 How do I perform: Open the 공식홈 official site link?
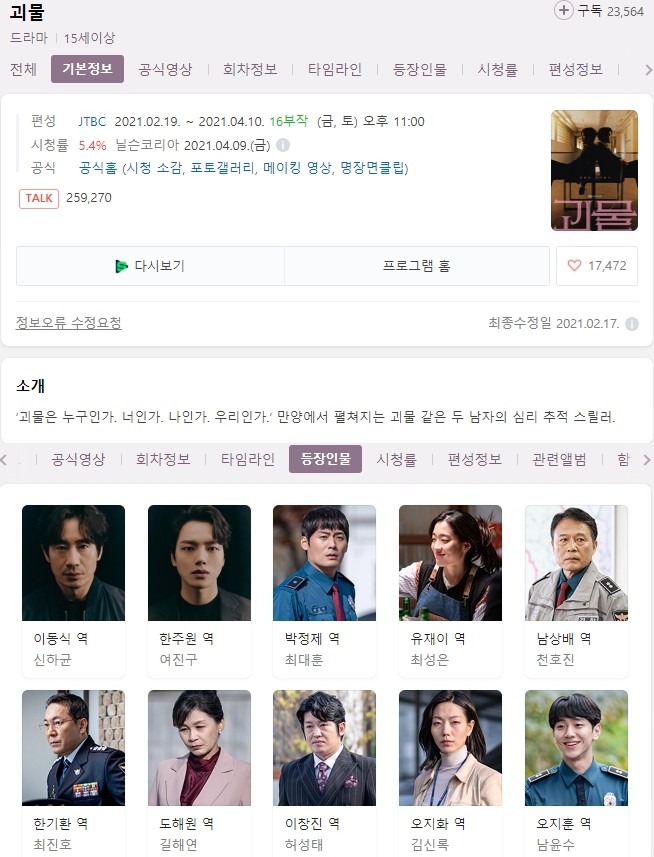(98, 167)
